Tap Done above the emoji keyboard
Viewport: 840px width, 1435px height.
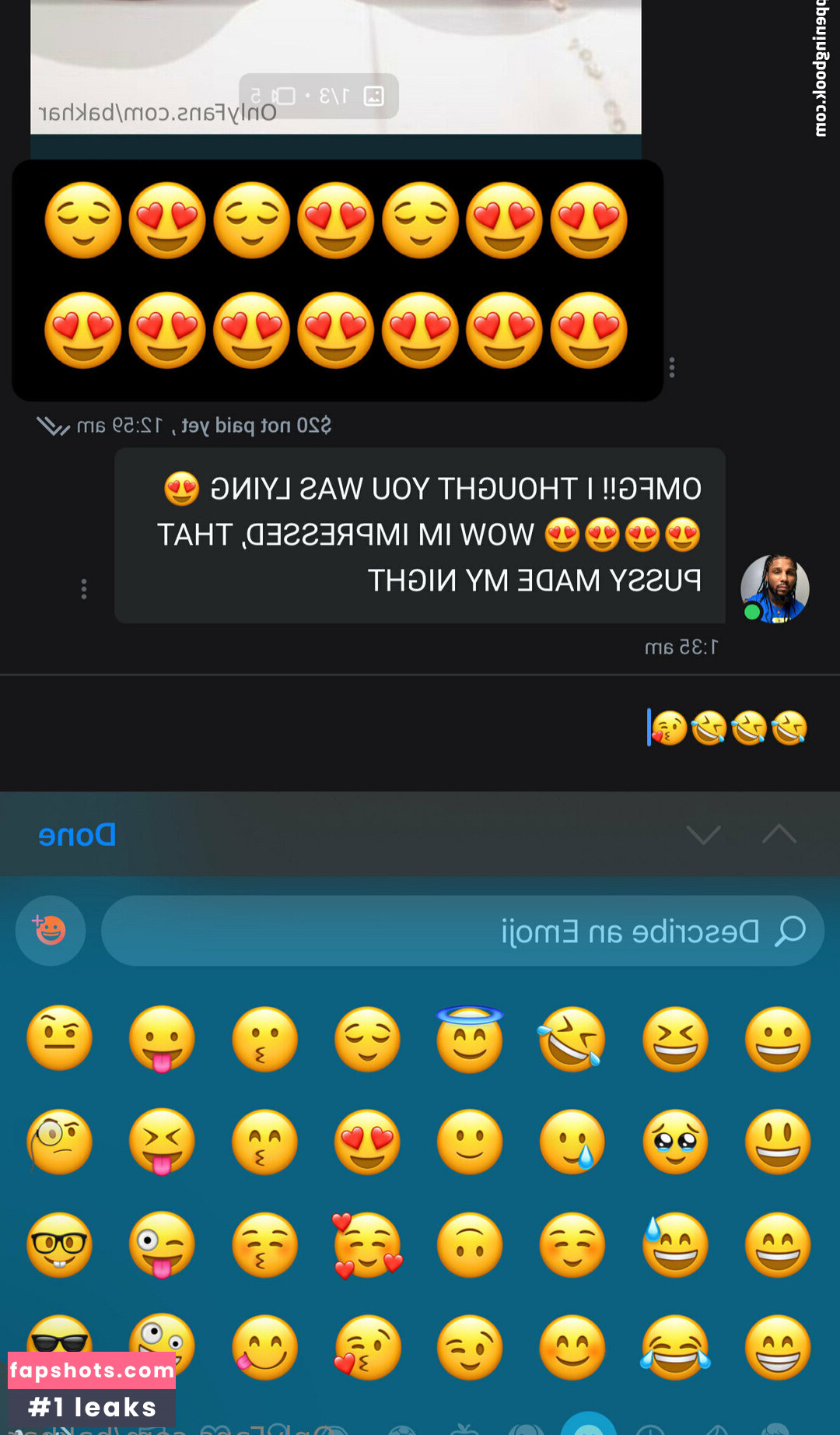[x=77, y=835]
